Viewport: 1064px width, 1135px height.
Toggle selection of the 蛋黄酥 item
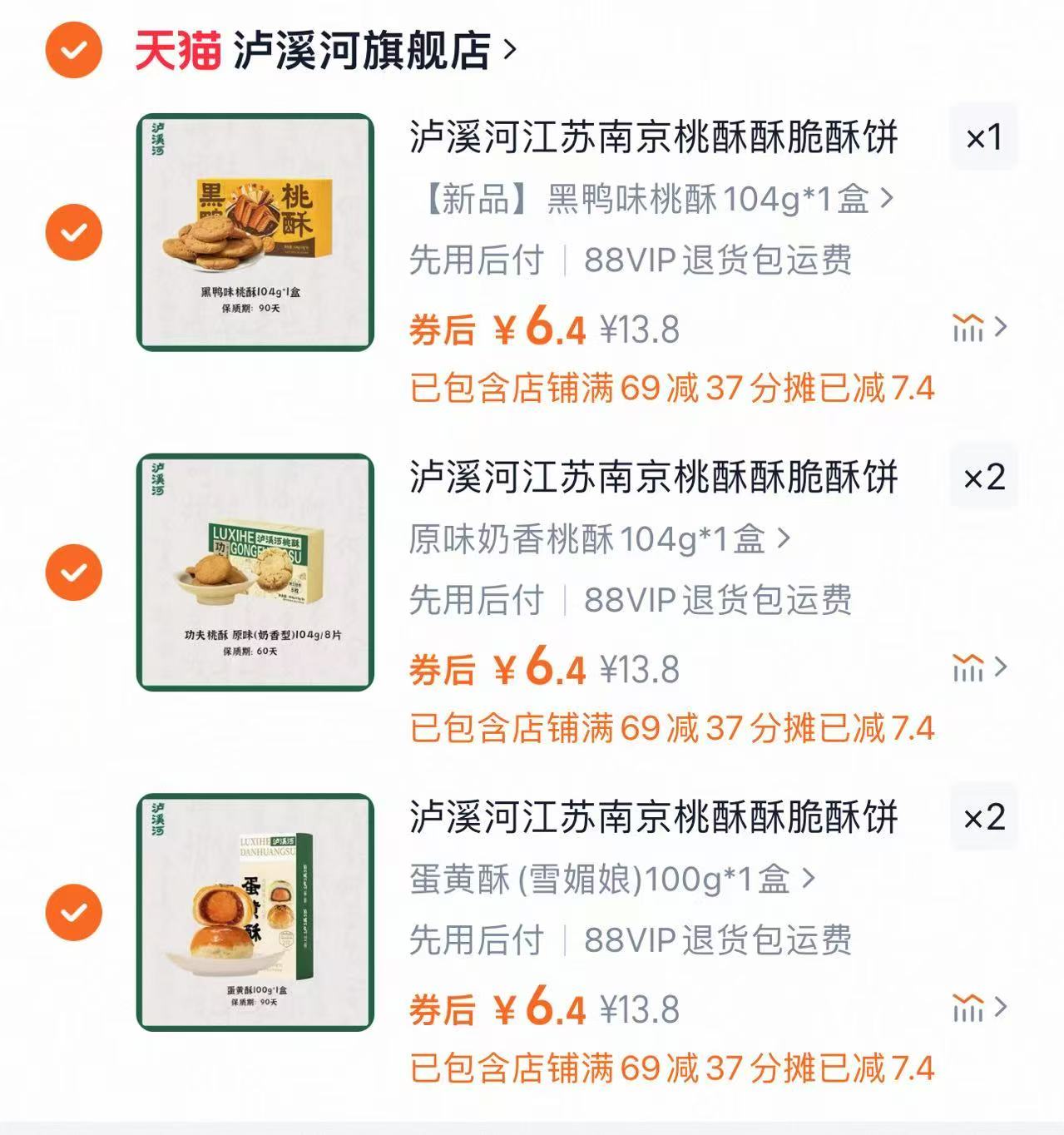[x=74, y=911]
